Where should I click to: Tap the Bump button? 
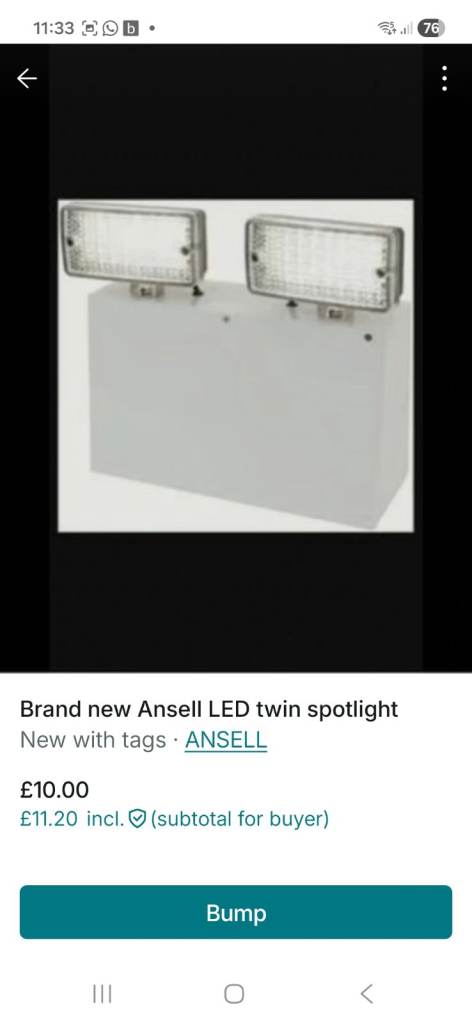[x=236, y=912]
